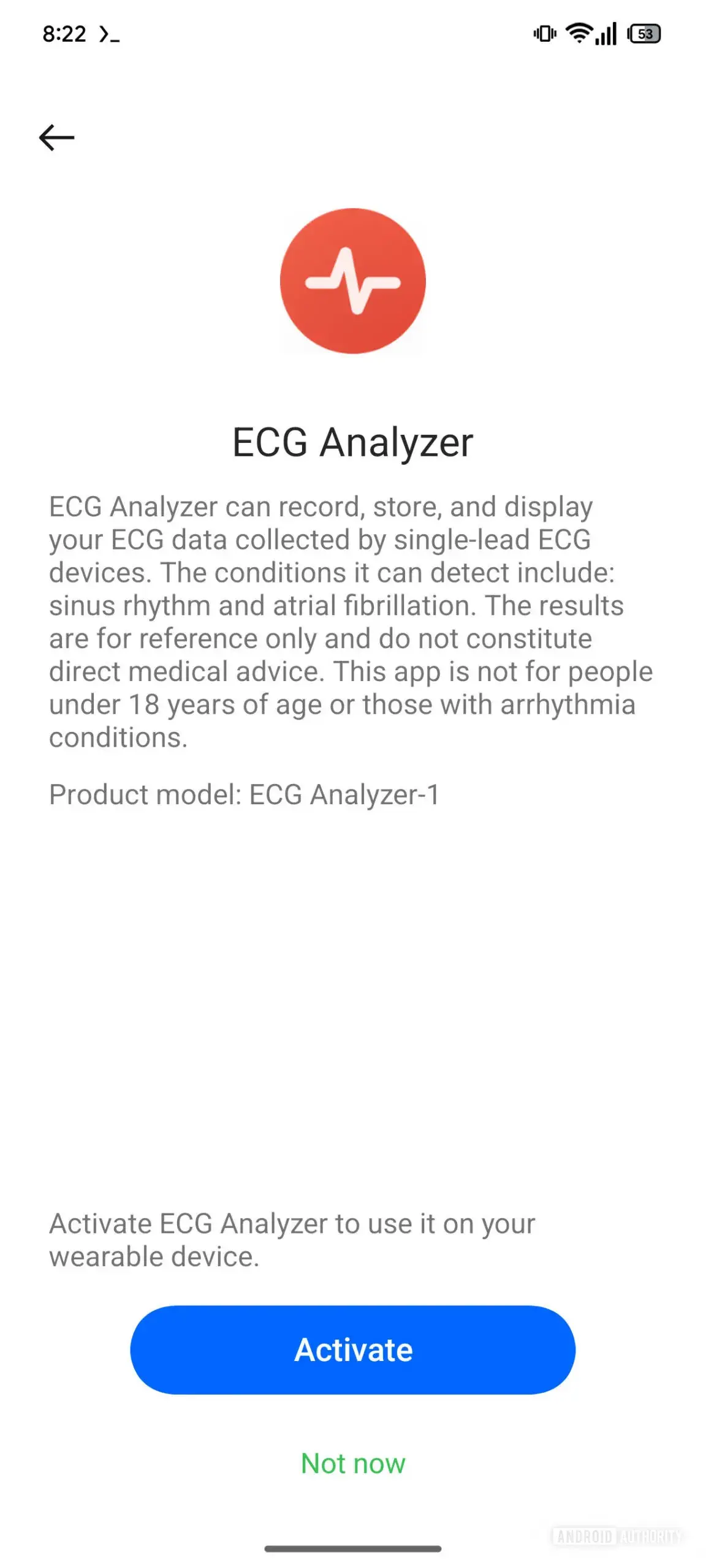Tap the 8:22 clock in the status bar
Image resolution: width=706 pixels, height=1568 pixels.
pos(66,34)
